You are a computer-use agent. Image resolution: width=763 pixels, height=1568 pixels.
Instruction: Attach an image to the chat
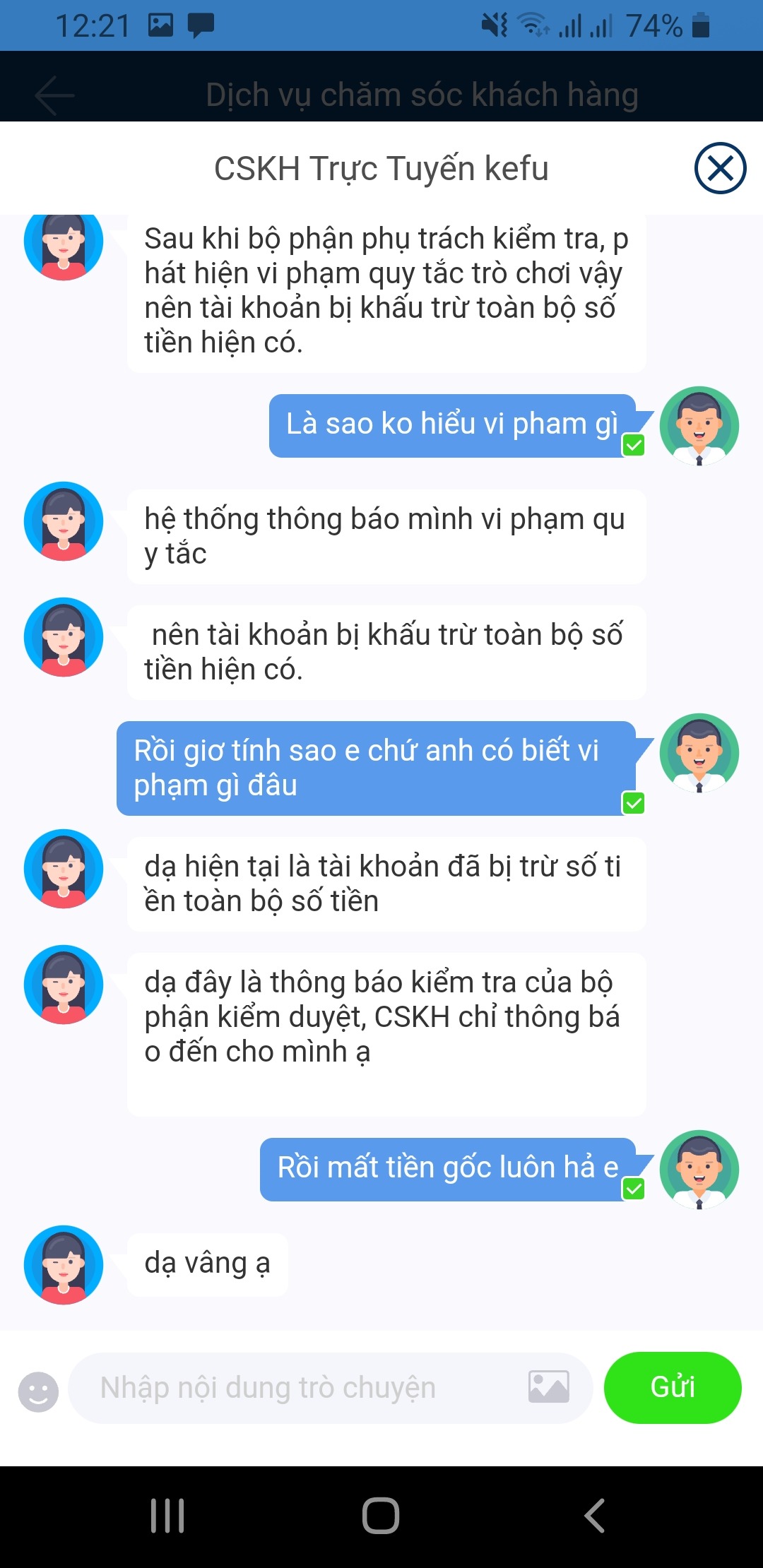(x=549, y=1387)
